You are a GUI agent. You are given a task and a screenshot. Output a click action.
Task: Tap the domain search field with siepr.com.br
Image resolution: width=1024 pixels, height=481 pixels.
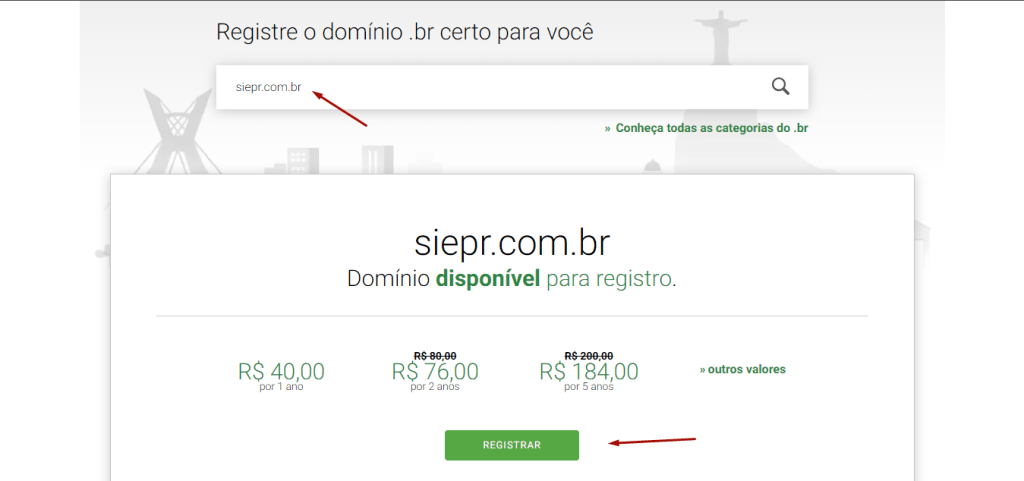[480, 87]
